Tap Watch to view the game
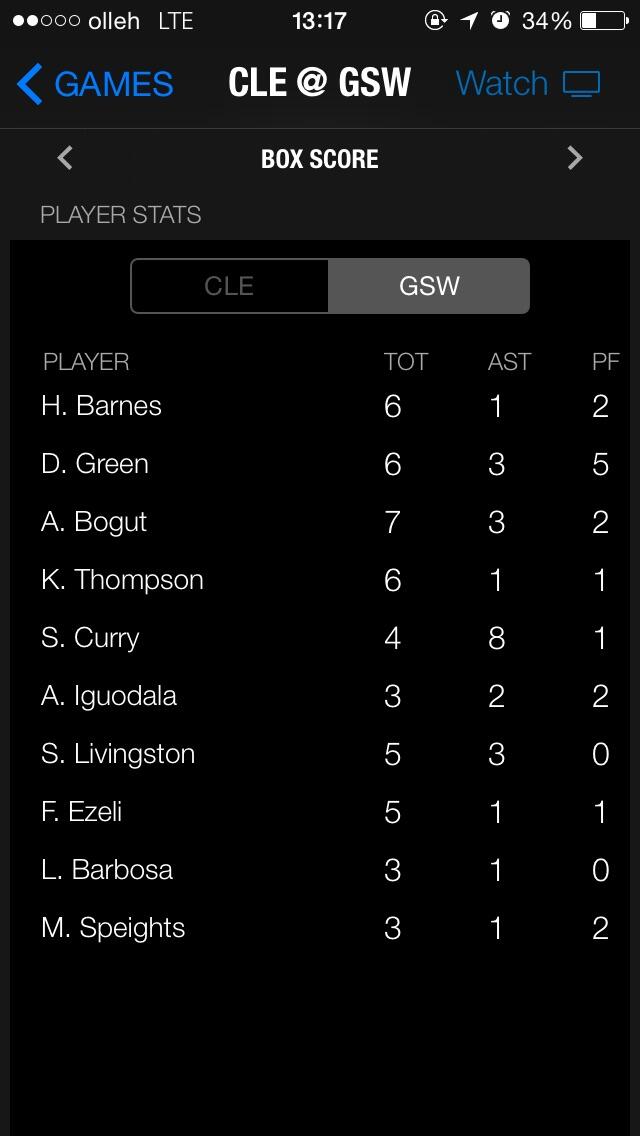The image size is (640, 1136). 528,83
